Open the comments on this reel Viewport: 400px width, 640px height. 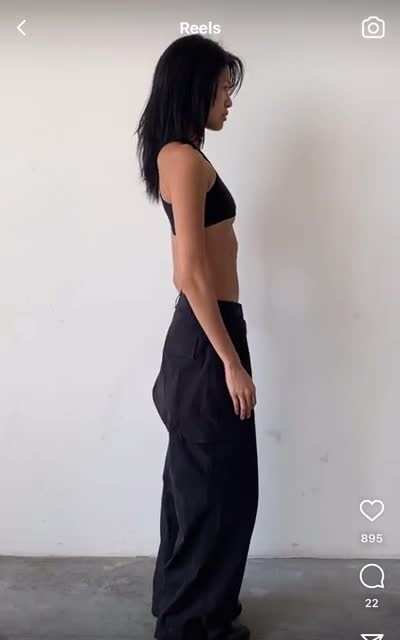pyautogui.click(x=372, y=576)
